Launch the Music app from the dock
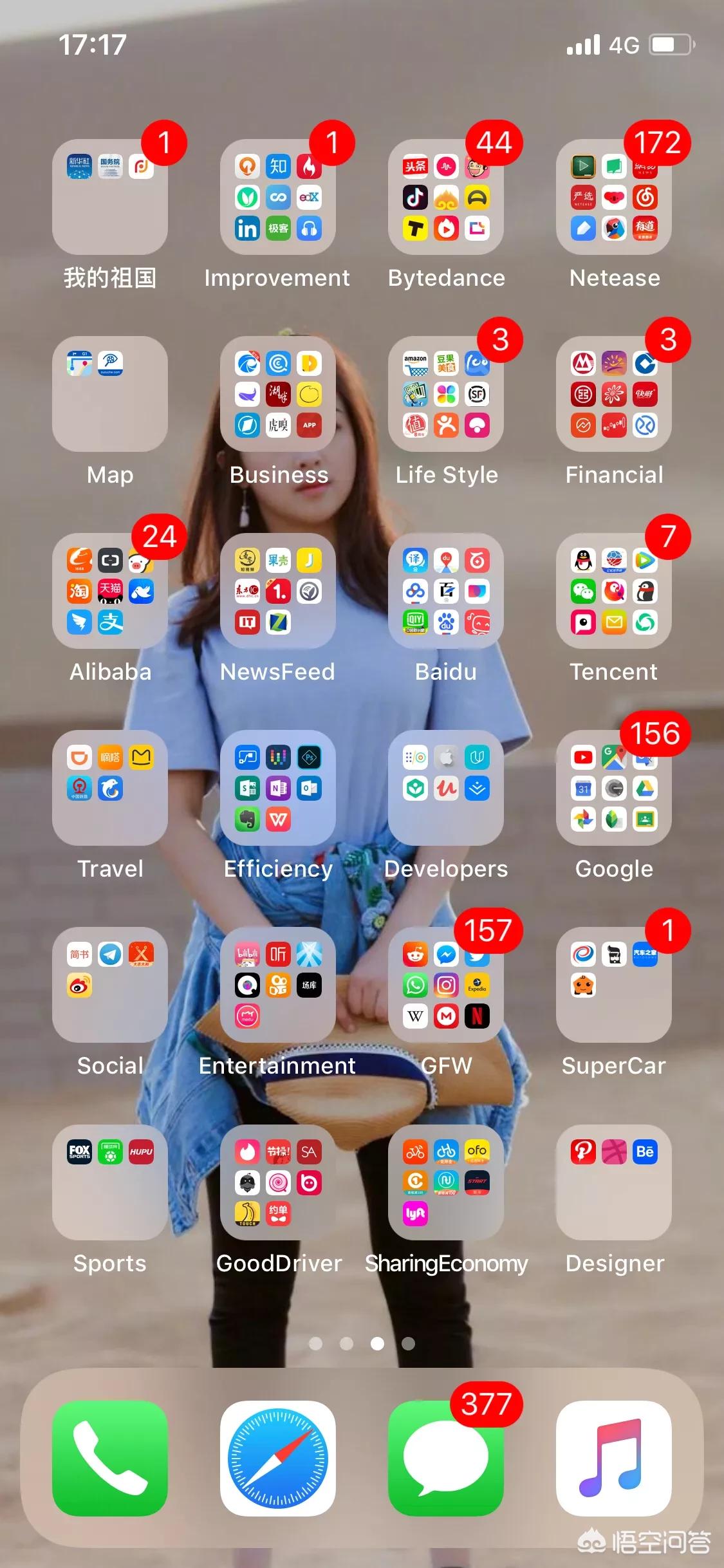Viewport: 724px width, 1568px height. 614,1459
